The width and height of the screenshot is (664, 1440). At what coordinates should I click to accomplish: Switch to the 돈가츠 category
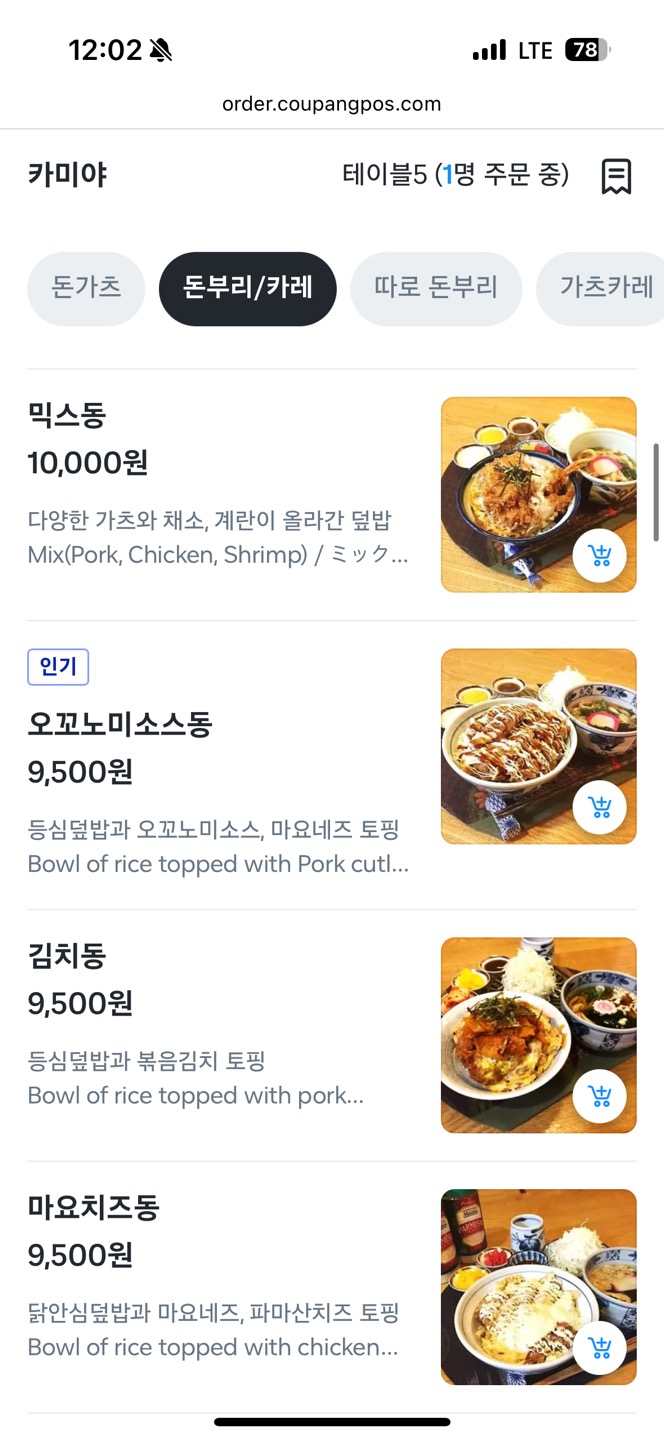pos(86,289)
